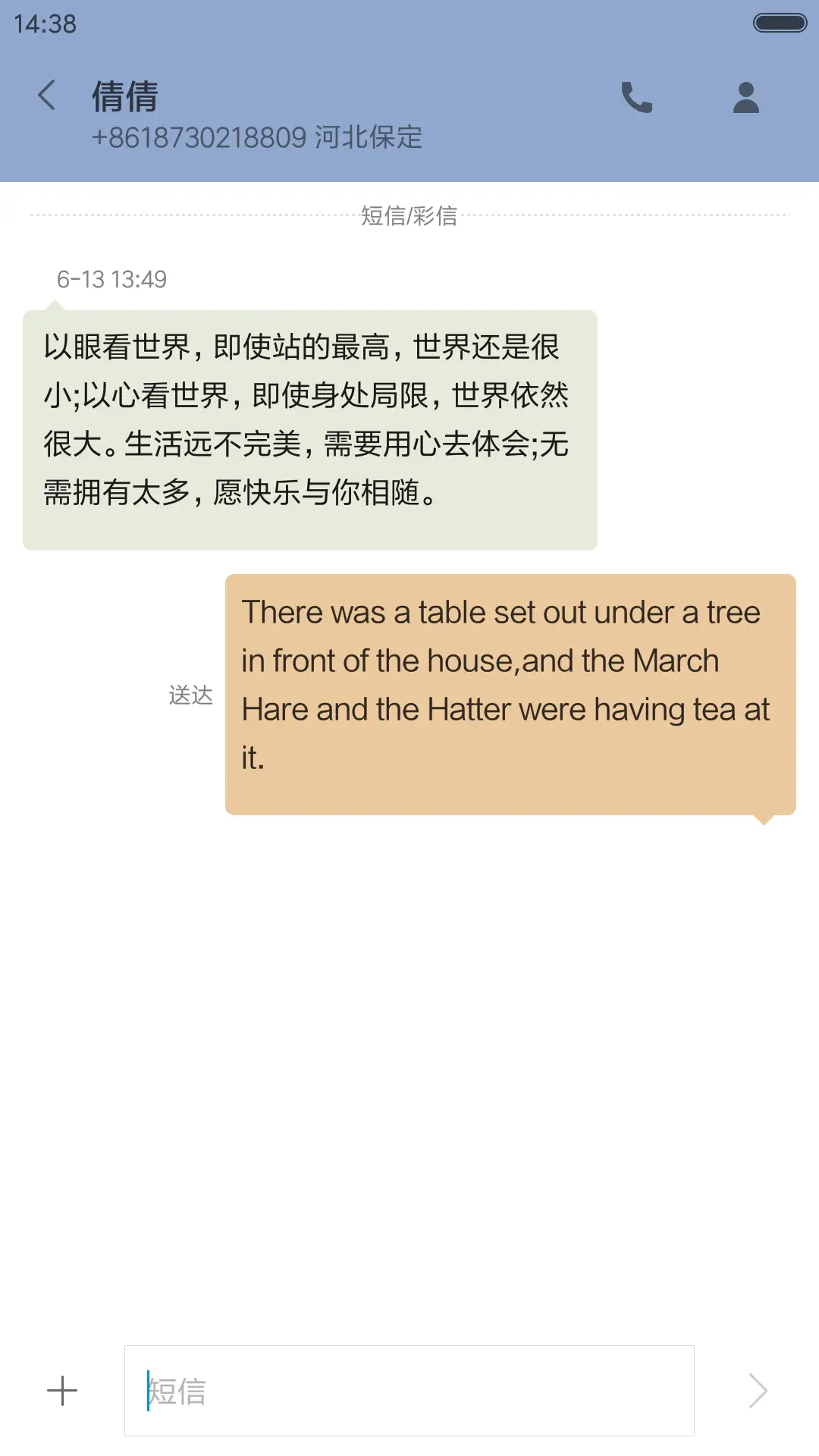Open the 6-13 13:49 timestamp
819x1456 pixels.
tap(111, 280)
